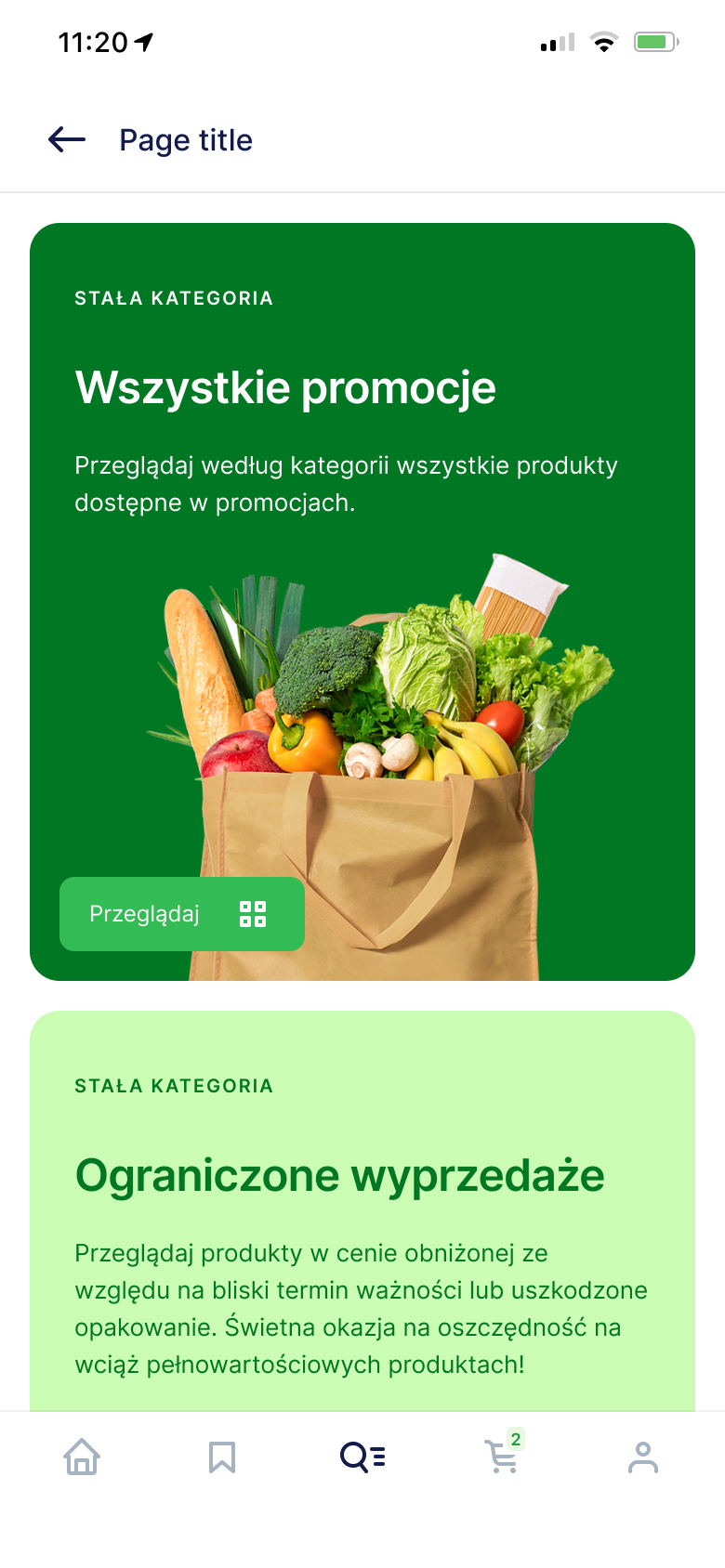Screen dimensions: 725x1568
Task: Open the Wszystkie promocje card
Action: coord(362,602)
